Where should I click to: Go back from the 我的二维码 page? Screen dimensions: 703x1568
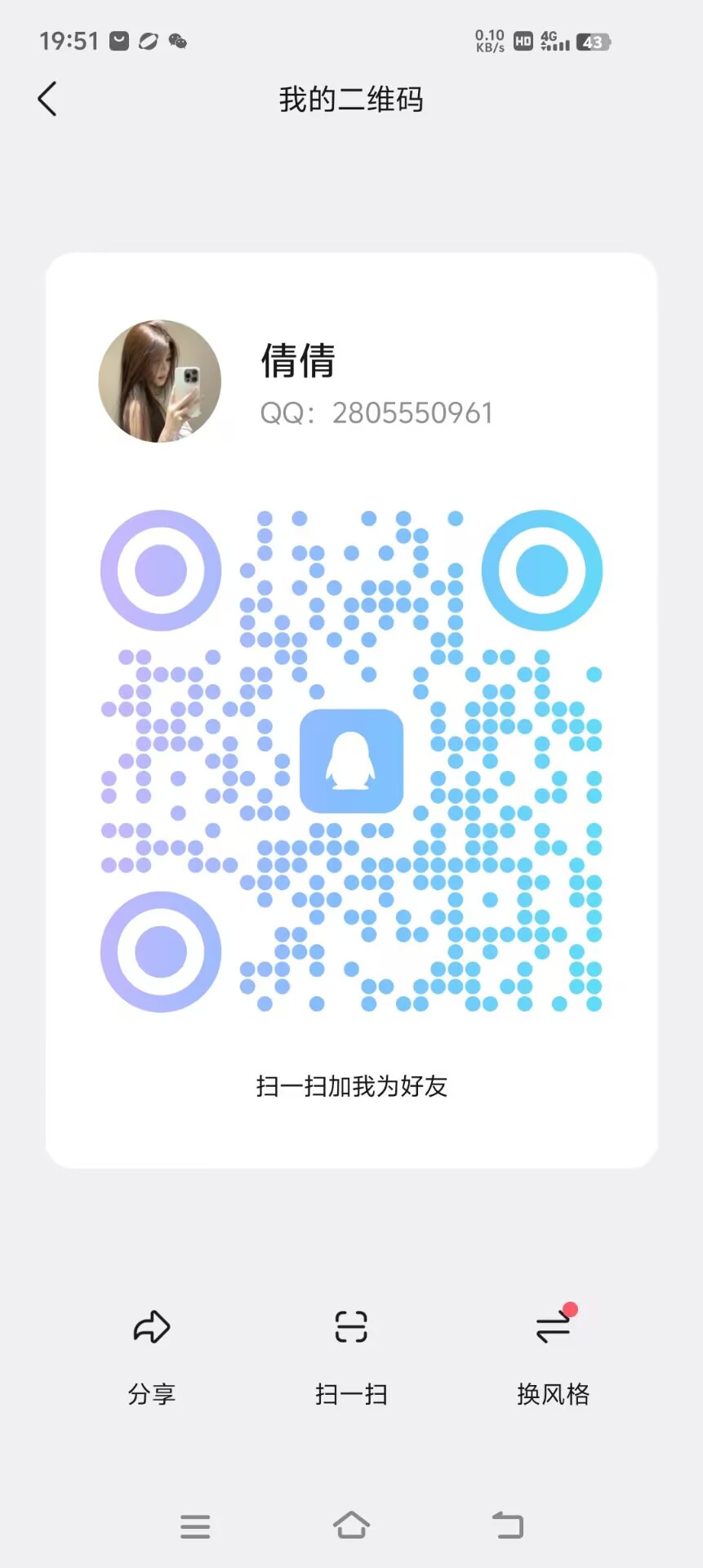point(47,99)
